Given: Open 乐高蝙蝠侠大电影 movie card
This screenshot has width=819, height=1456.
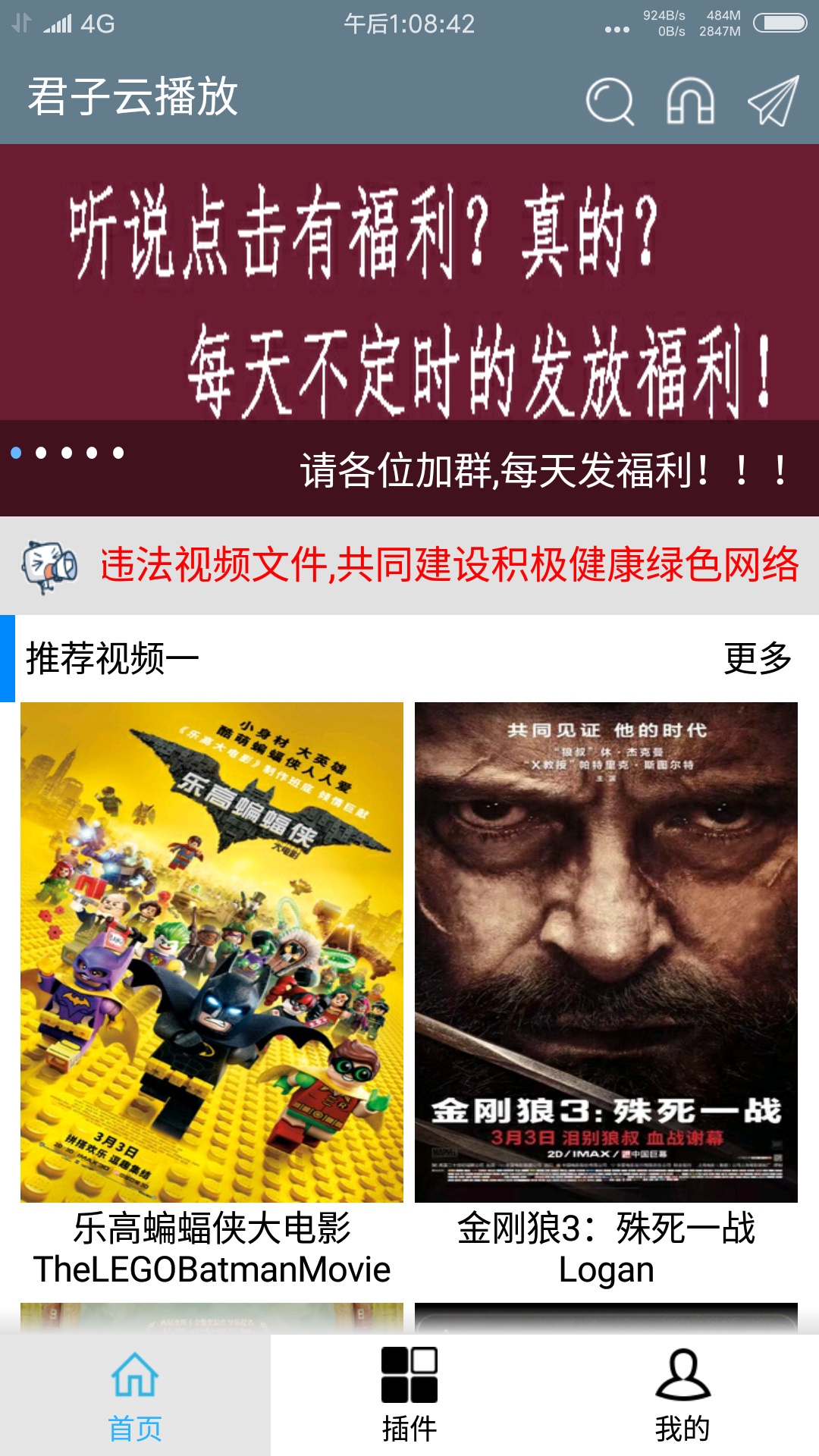Looking at the screenshot, I should click(212, 995).
